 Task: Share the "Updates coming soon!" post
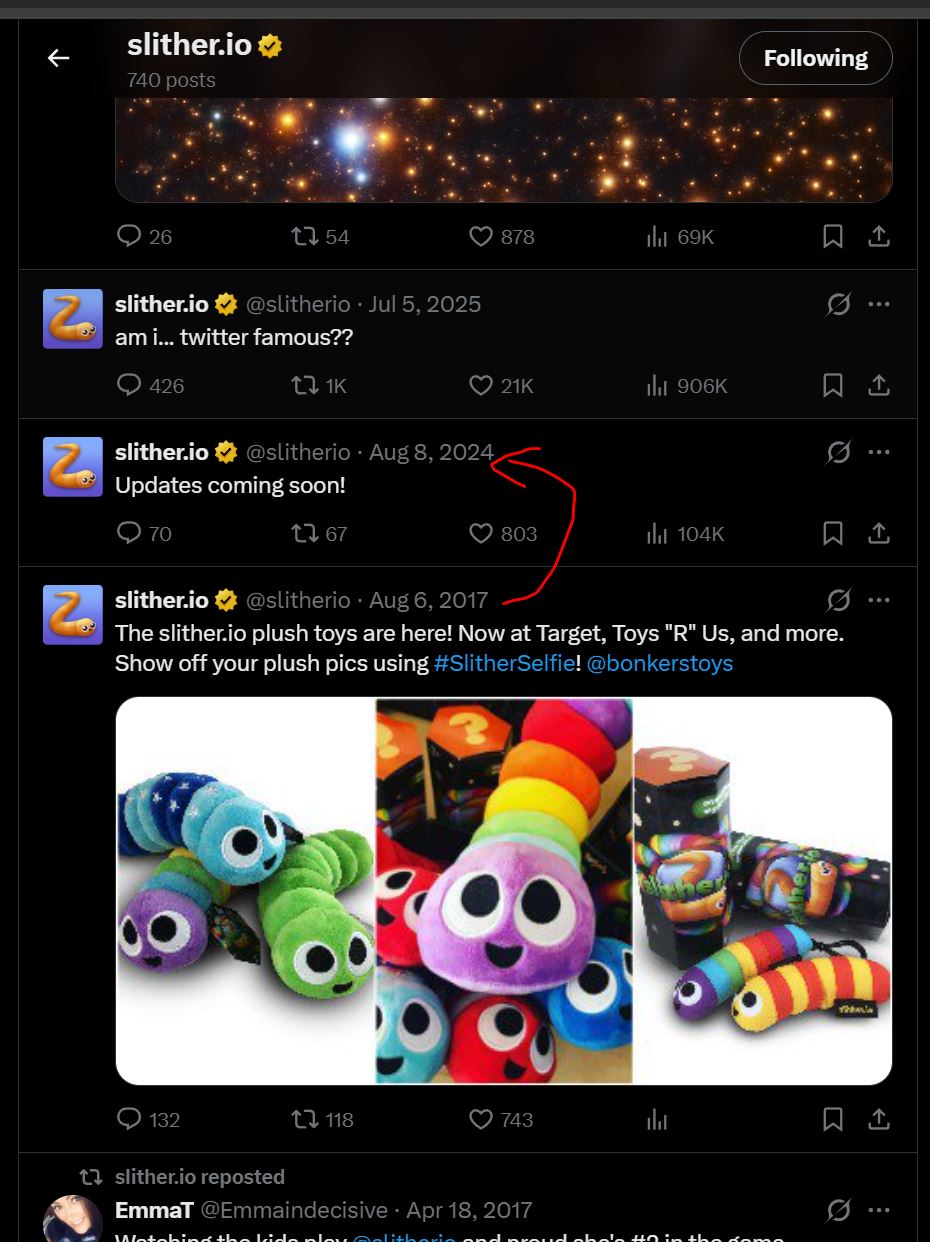point(878,533)
